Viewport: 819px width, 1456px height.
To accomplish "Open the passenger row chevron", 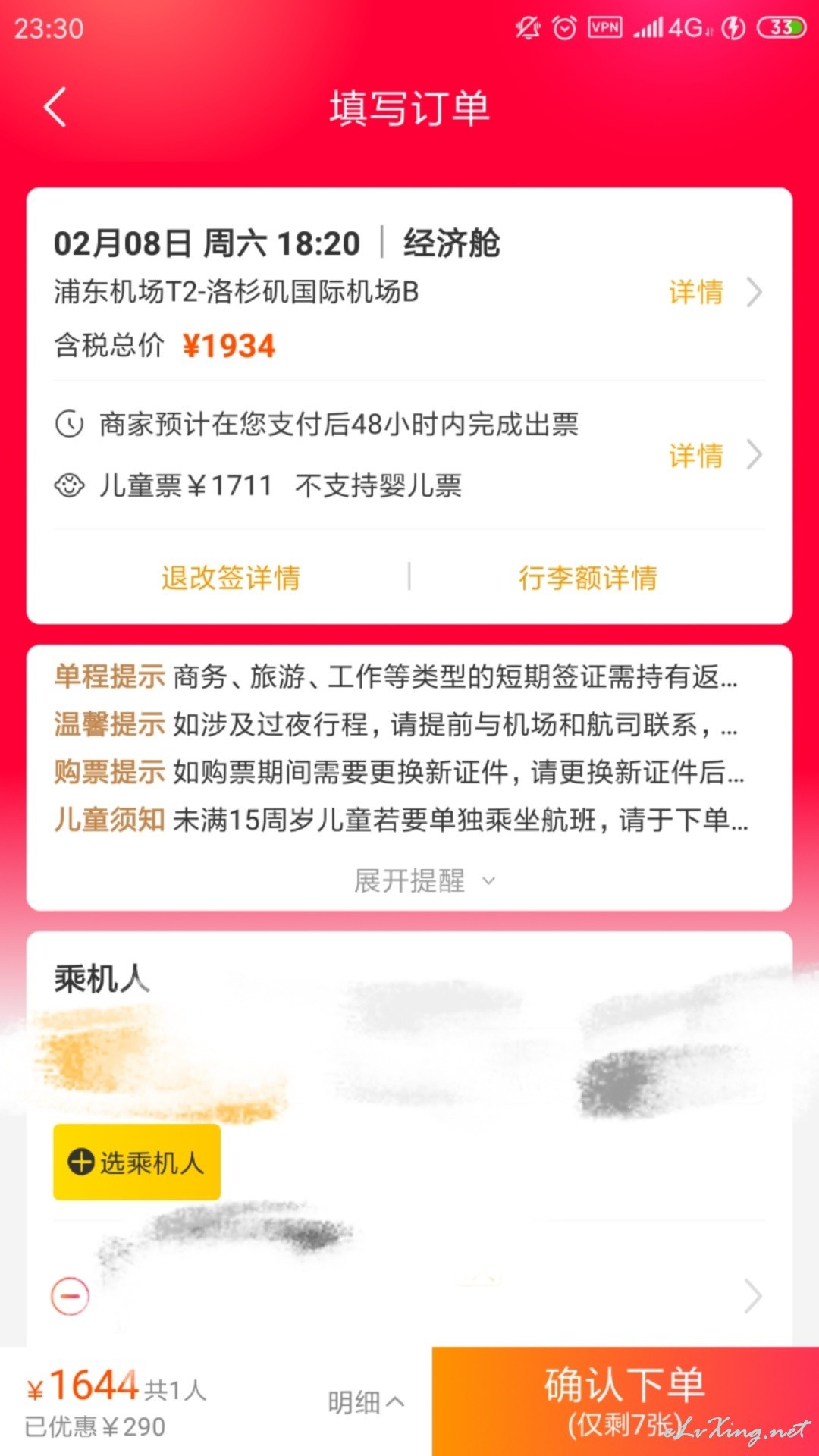I will pyautogui.click(x=753, y=1296).
